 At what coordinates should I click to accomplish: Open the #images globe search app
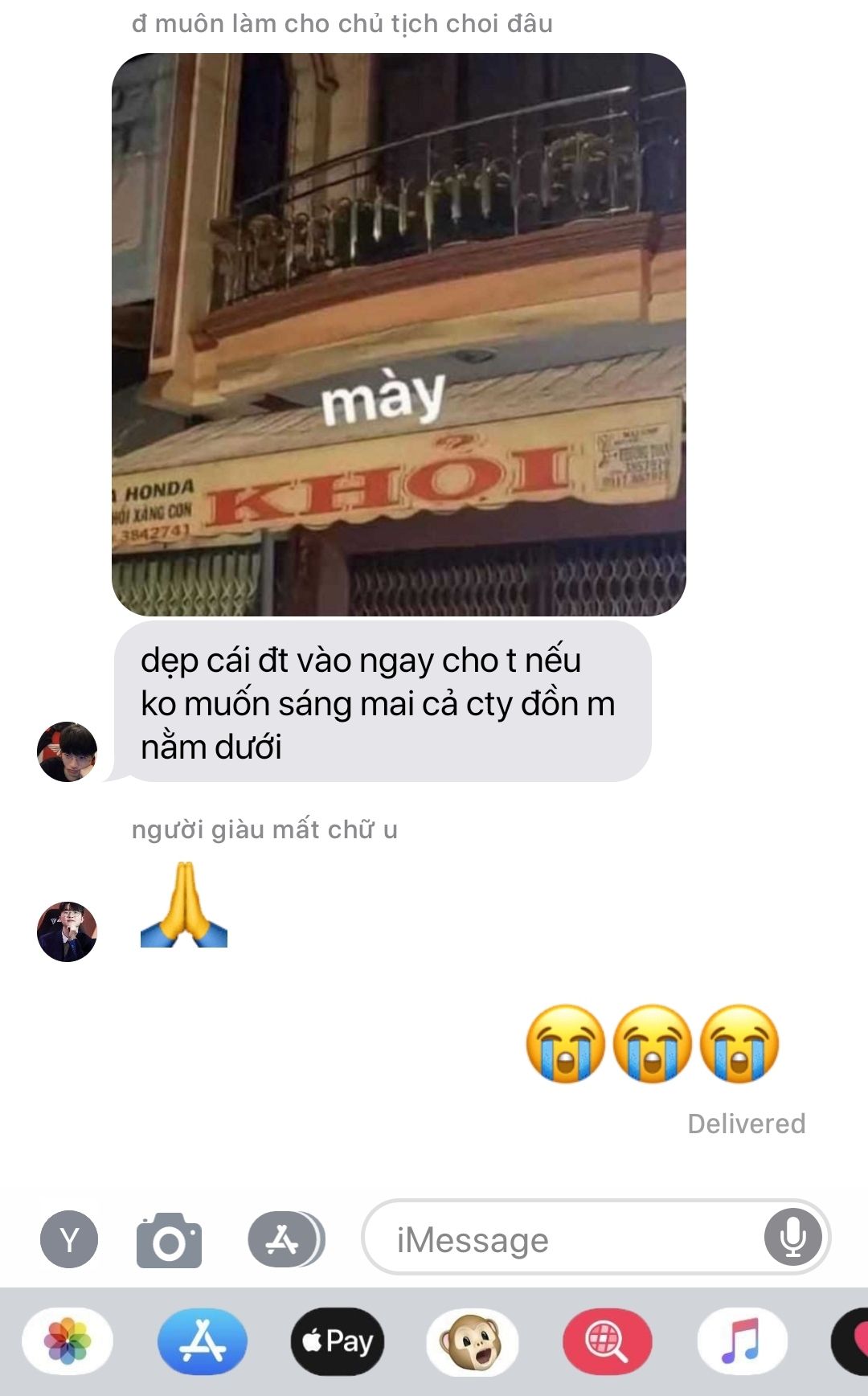click(607, 1341)
